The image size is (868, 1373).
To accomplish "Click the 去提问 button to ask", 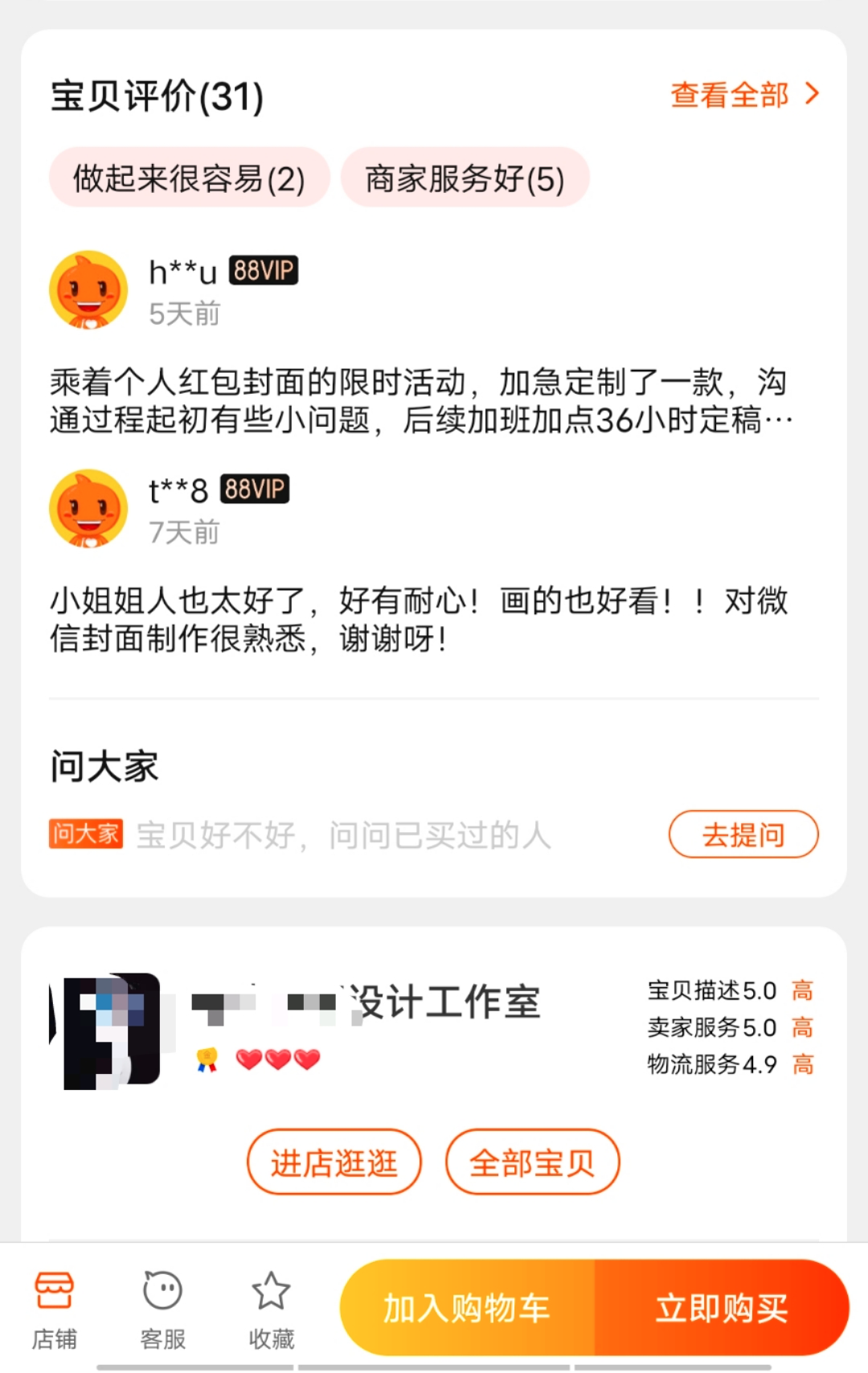I will pos(743,834).
